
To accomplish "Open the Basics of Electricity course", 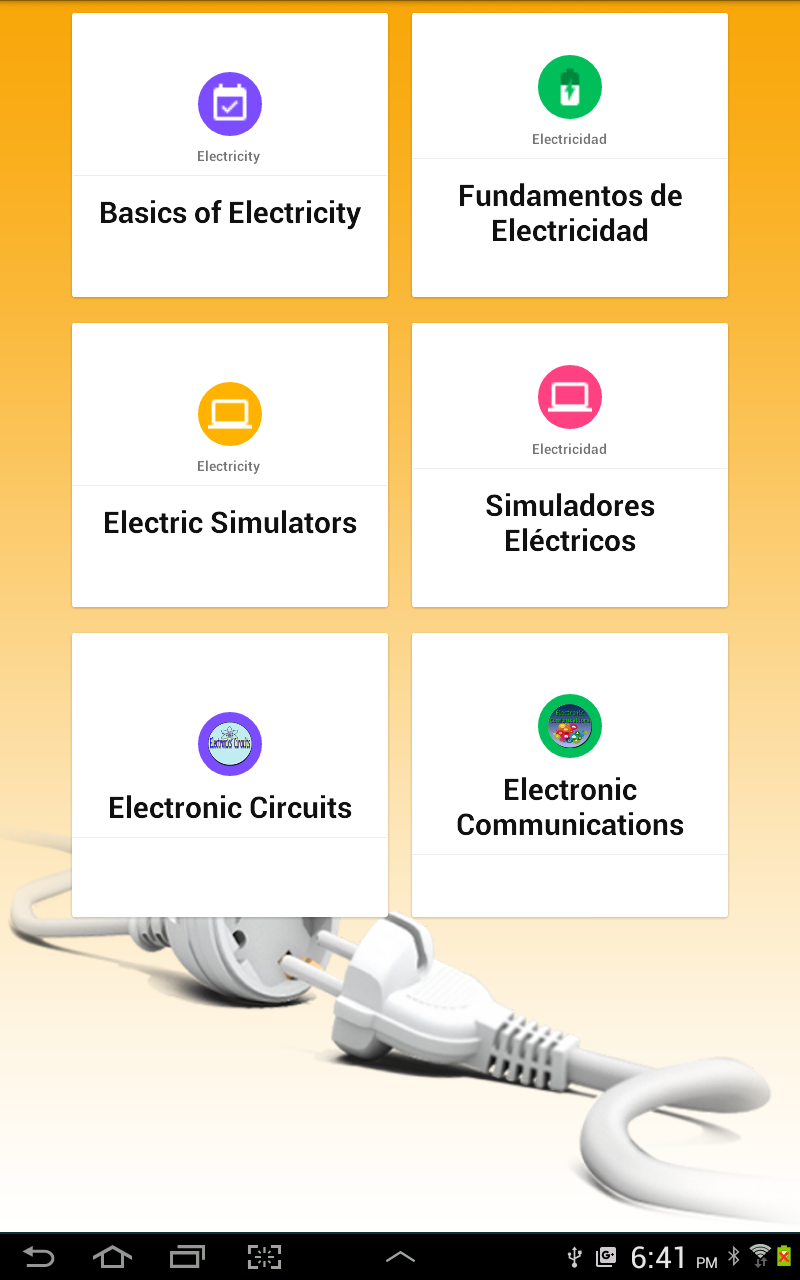I will coord(230,213).
